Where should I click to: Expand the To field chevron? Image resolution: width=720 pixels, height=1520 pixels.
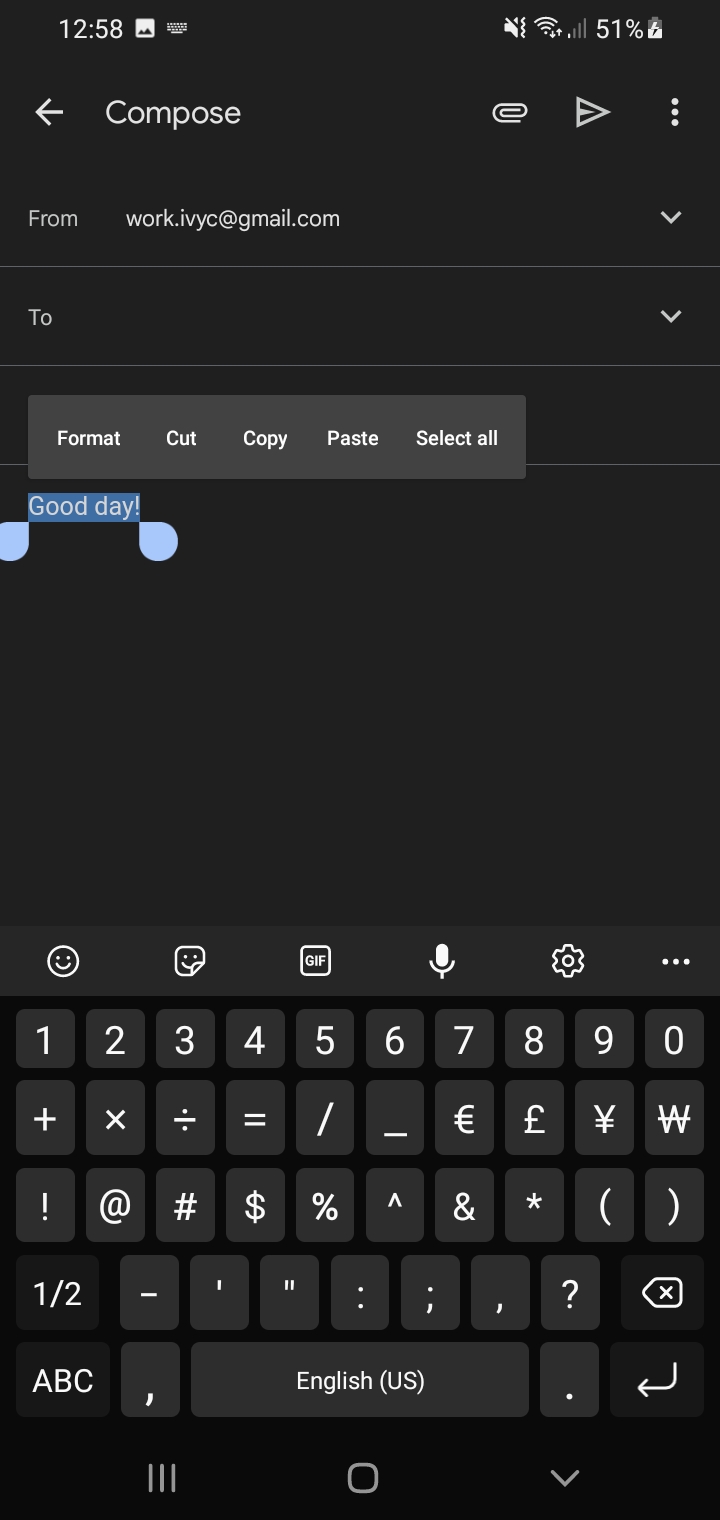(671, 316)
